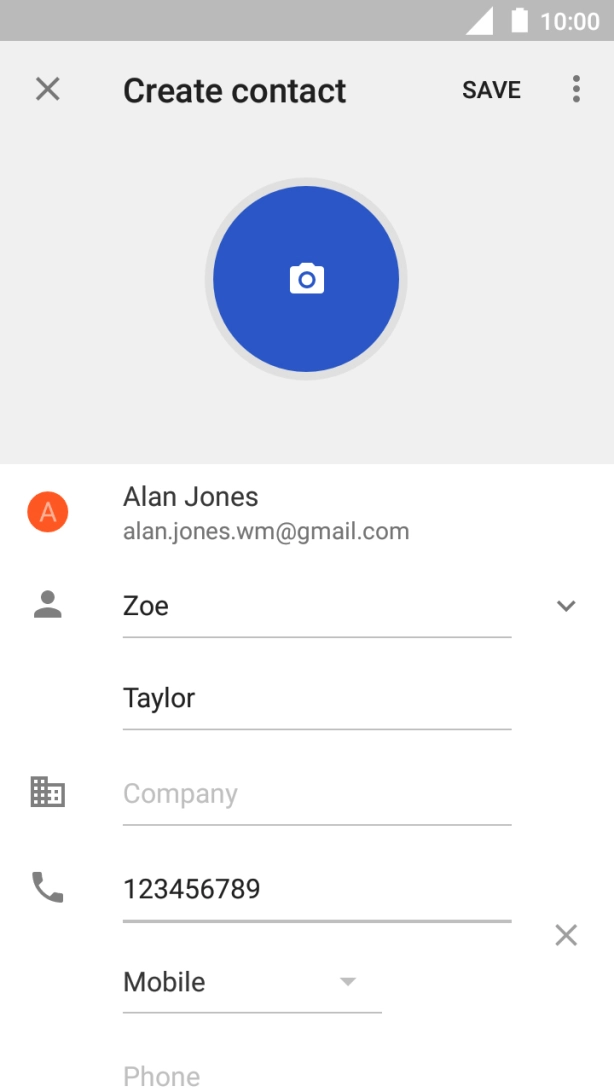Choose the Alan Jones account
The height and width of the screenshot is (1092, 614).
266,513
